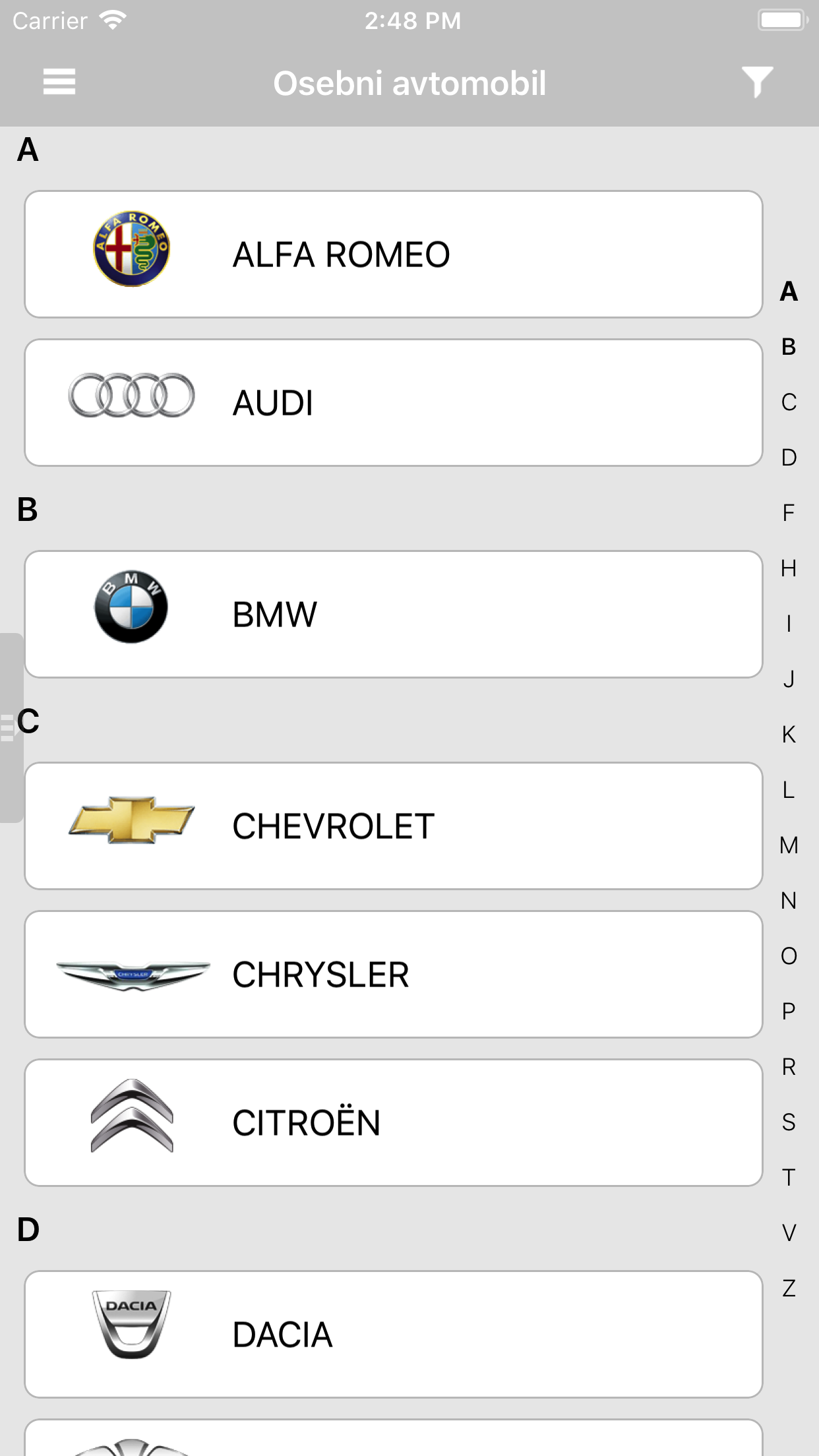Screen dimensions: 819x1456
Task: Open the hamburger menu
Action: (59, 82)
